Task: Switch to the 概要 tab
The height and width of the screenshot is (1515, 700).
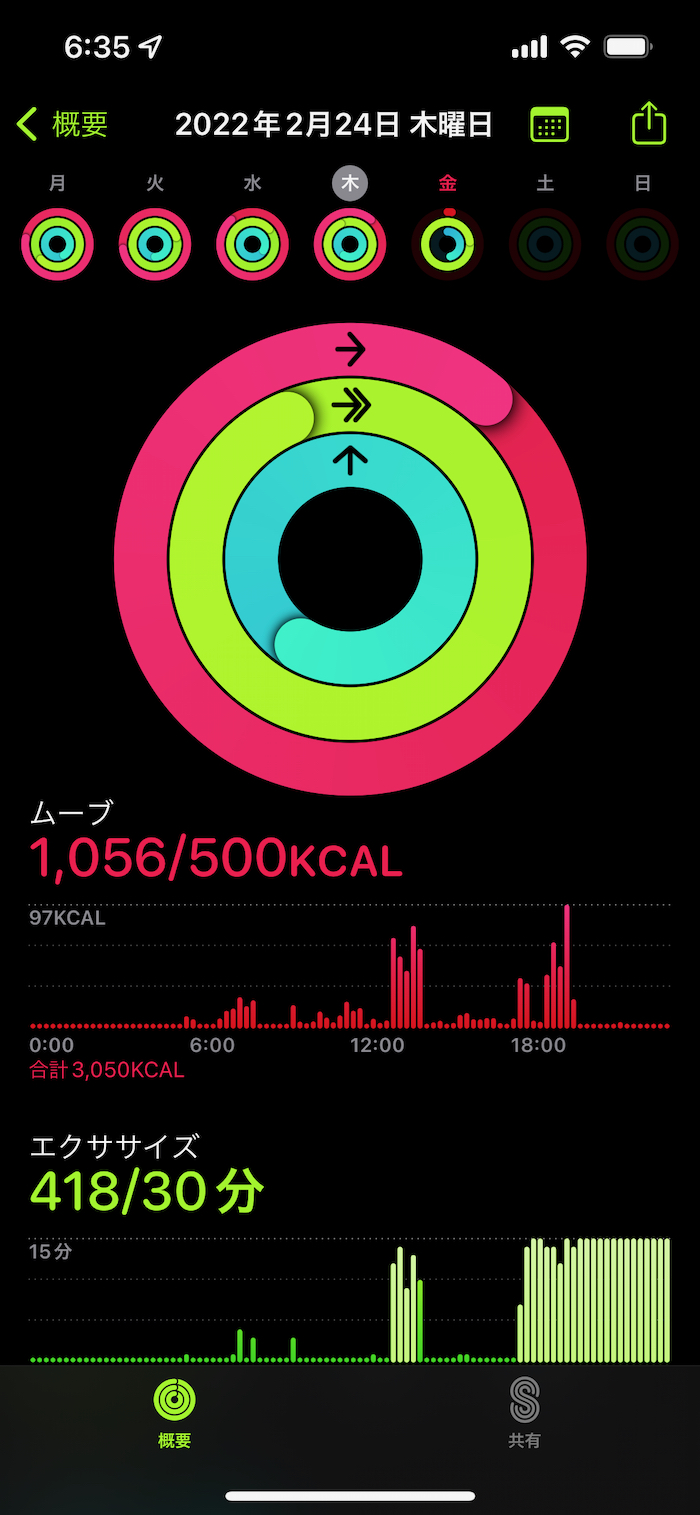Action: click(x=175, y=1412)
